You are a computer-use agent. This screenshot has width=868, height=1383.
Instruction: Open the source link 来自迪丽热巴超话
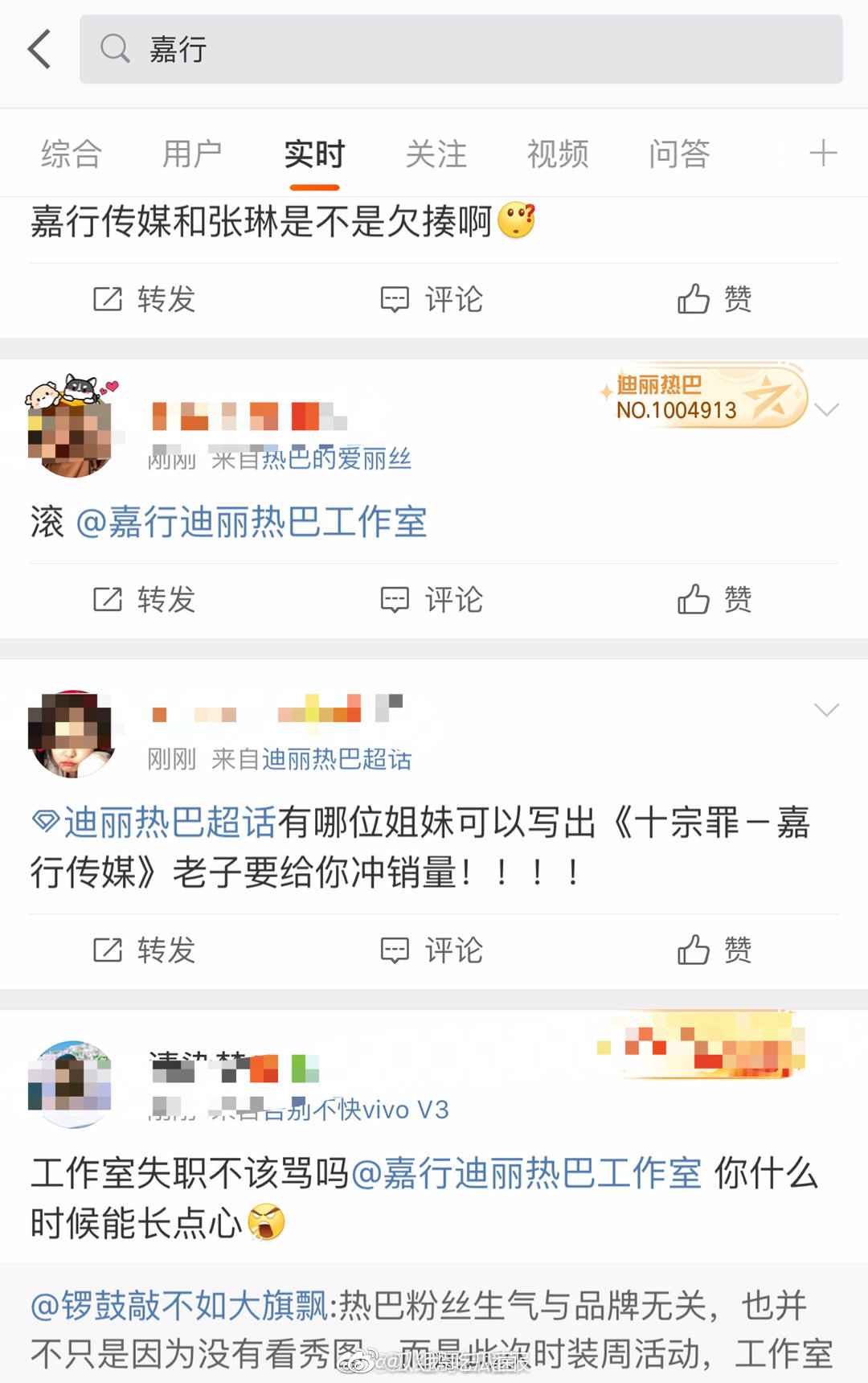pyautogui.click(x=336, y=758)
